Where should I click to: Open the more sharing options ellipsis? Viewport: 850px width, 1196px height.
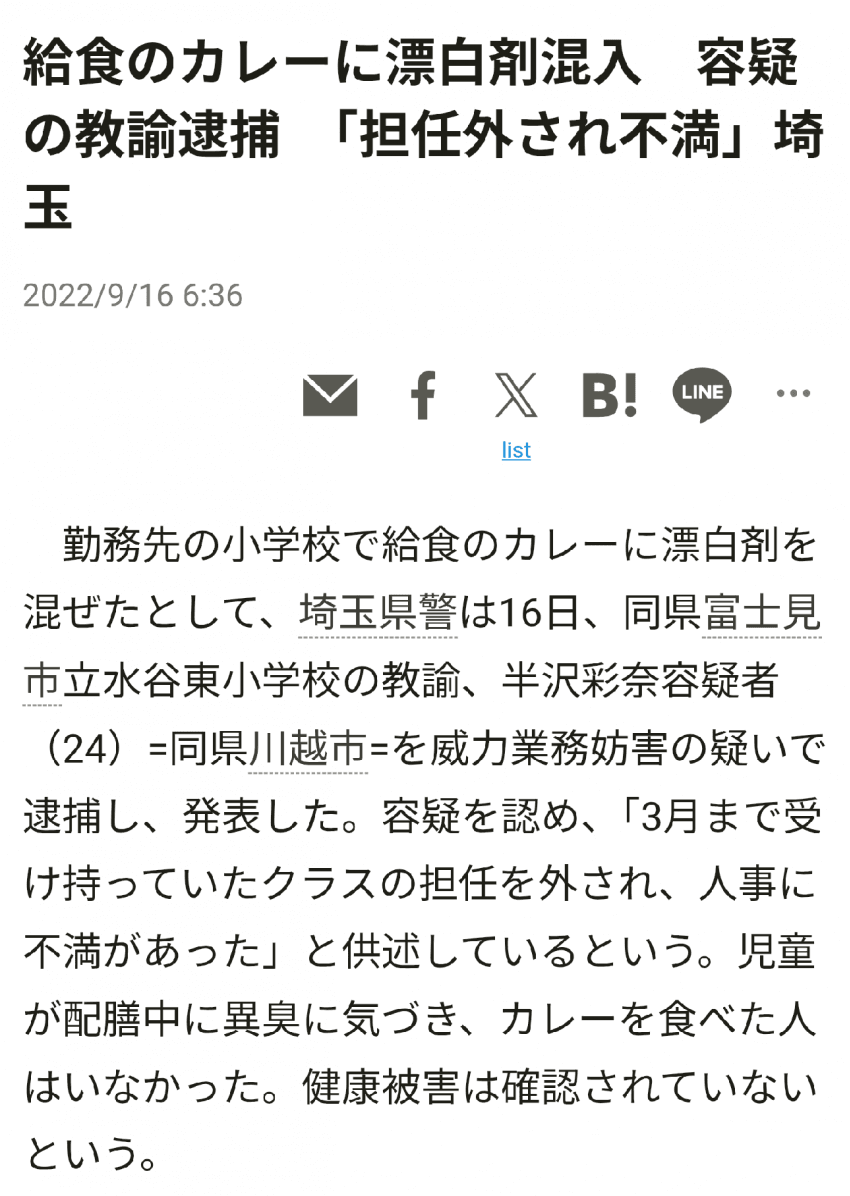[x=793, y=395]
